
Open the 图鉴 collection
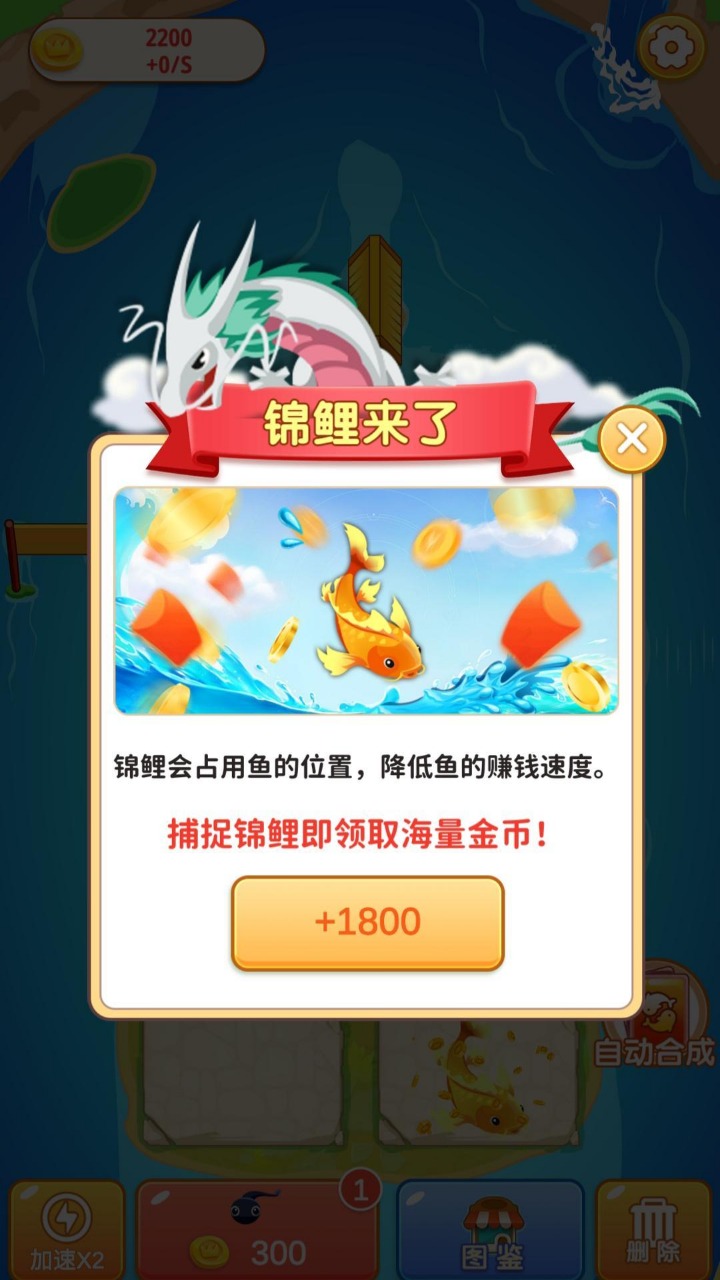tap(489, 1230)
